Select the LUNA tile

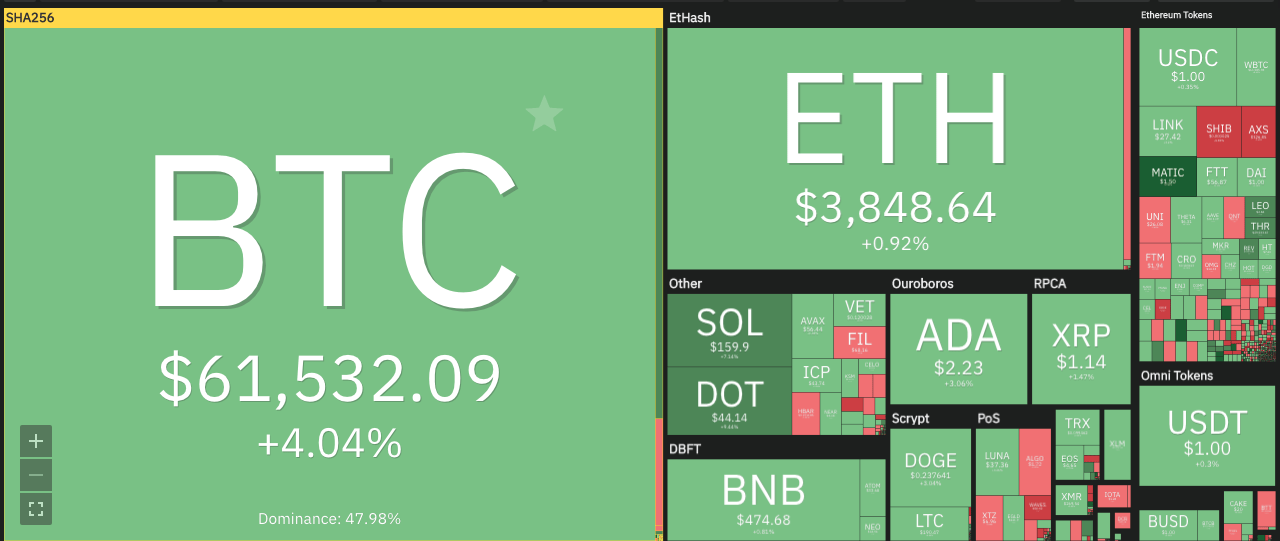point(996,460)
